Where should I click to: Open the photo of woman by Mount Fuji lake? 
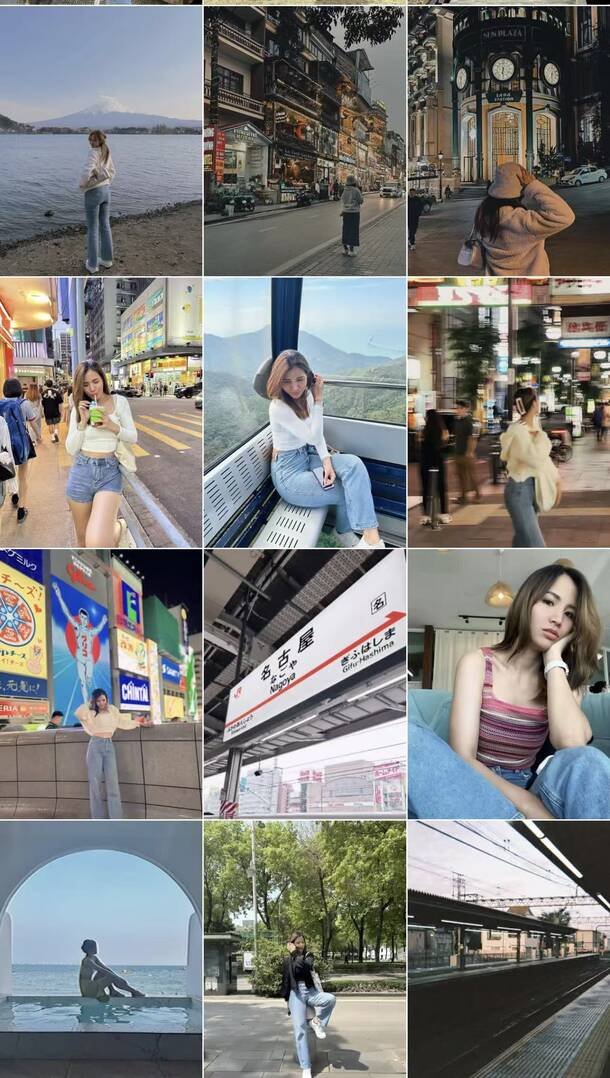point(100,140)
